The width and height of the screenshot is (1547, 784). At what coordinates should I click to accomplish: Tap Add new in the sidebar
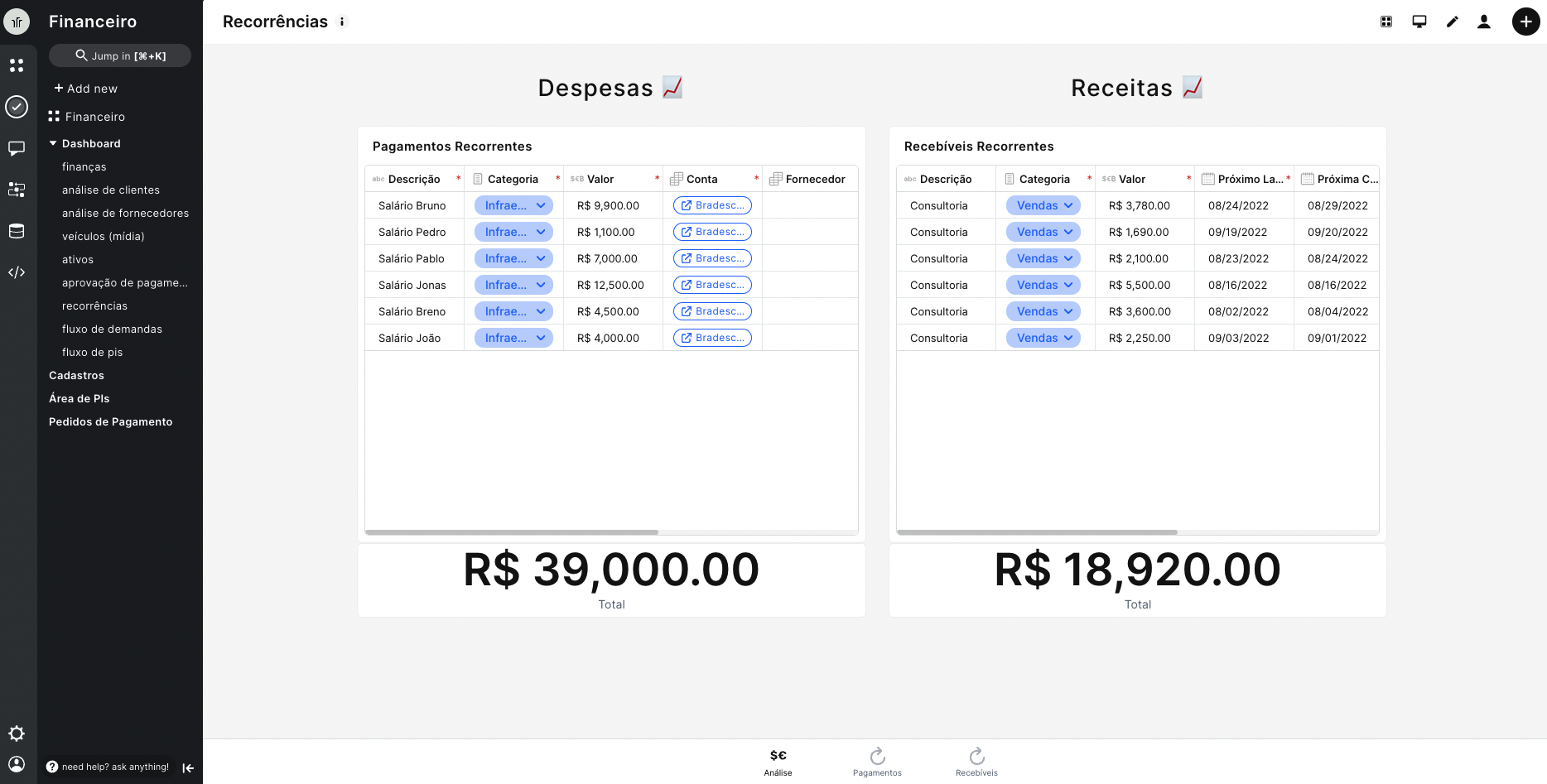tap(85, 89)
